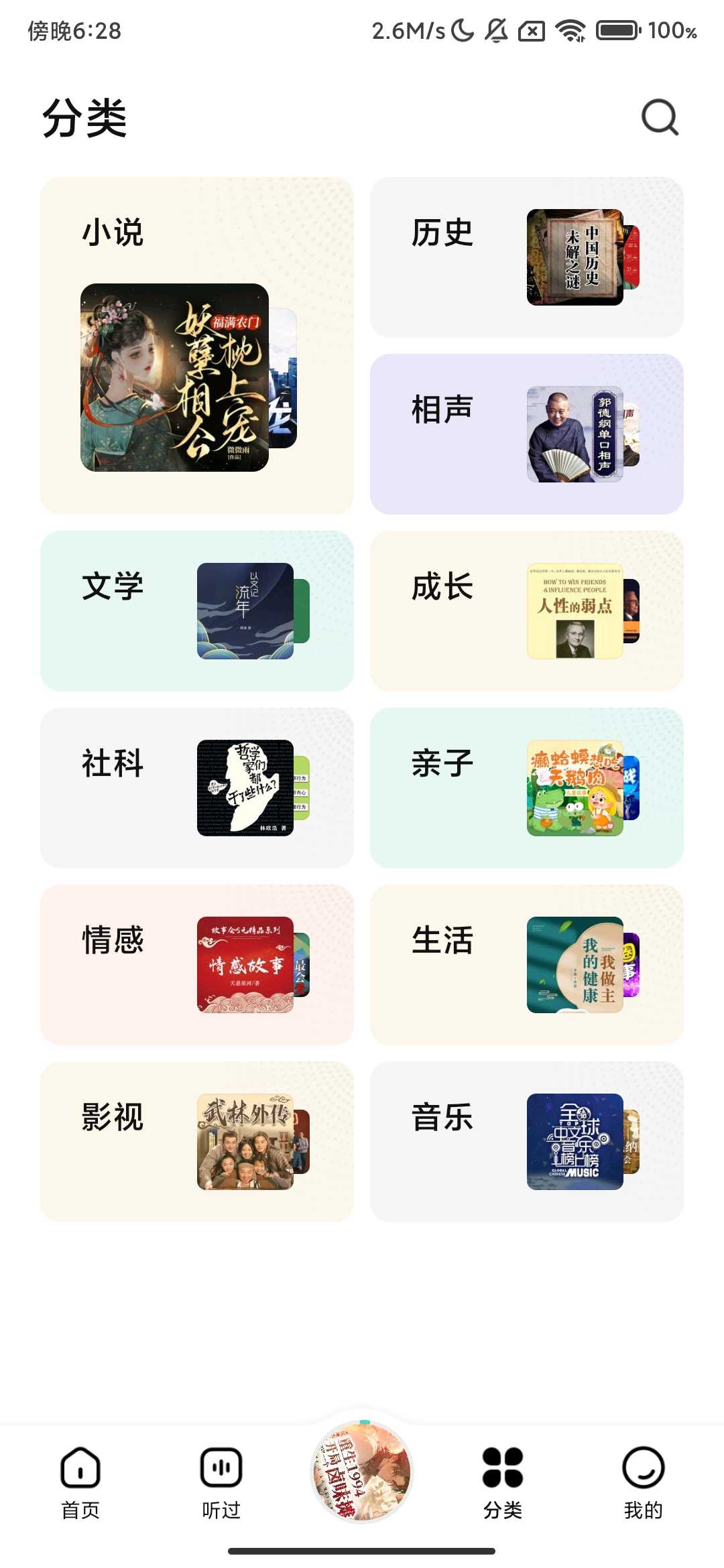The image size is (724, 1568).
Task: Open the 小说 category card
Action: pos(196,345)
